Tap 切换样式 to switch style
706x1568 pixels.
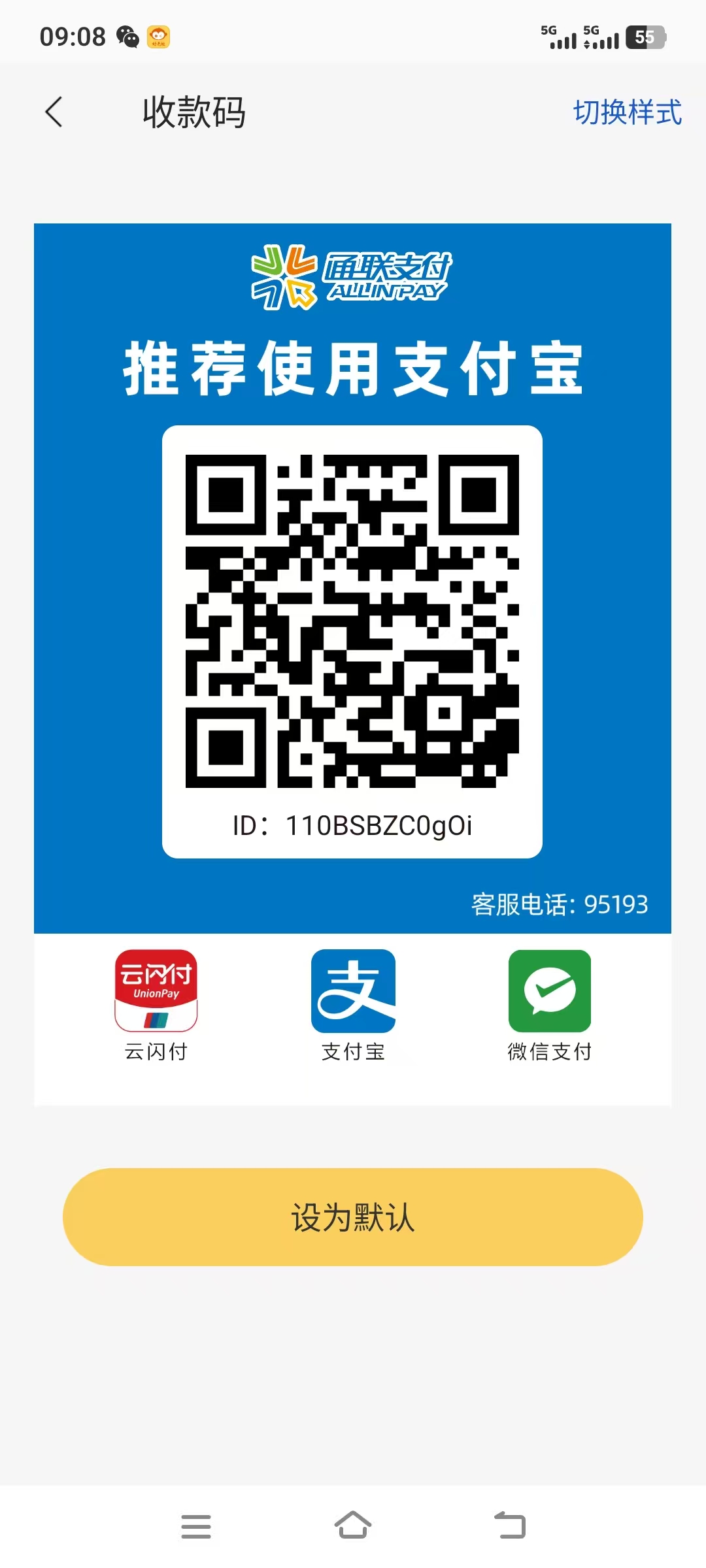(627, 112)
